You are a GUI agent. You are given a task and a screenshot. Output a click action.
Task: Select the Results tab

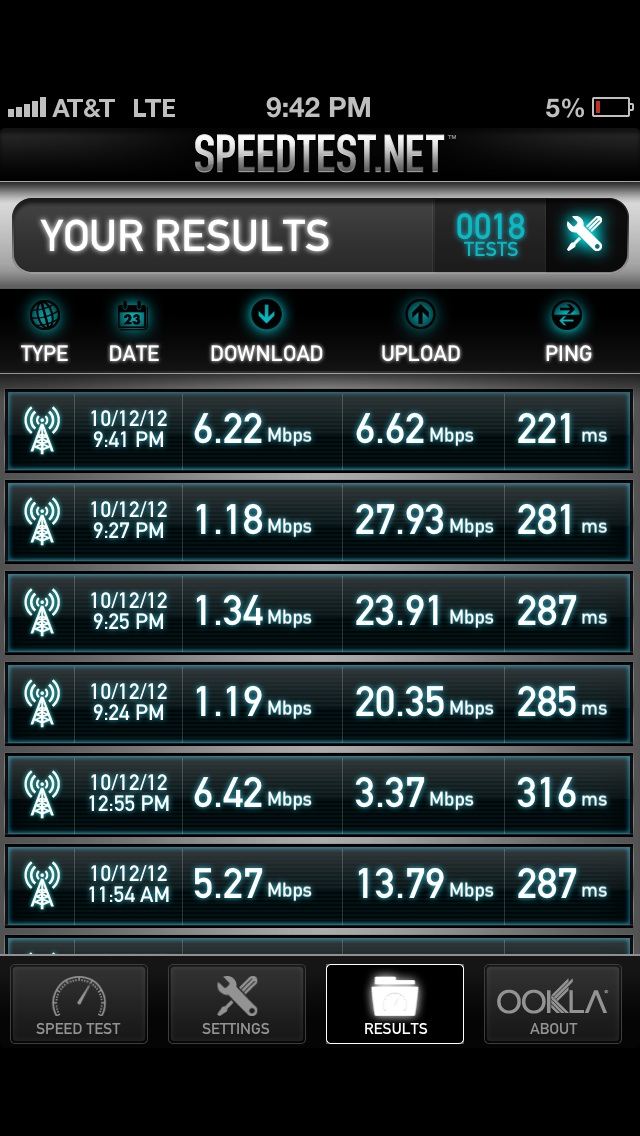(395, 1004)
